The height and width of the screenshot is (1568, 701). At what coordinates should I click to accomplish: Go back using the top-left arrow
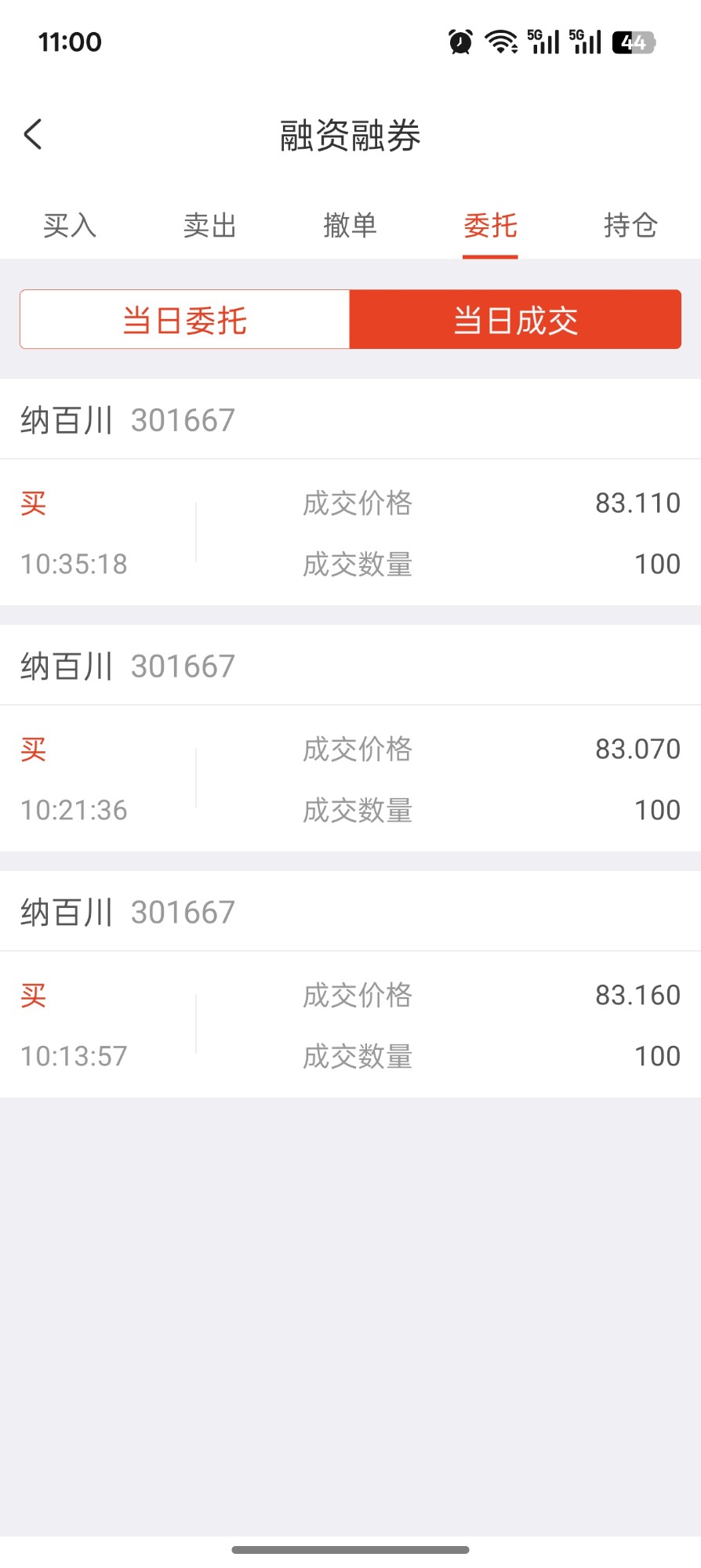pyautogui.click(x=33, y=135)
